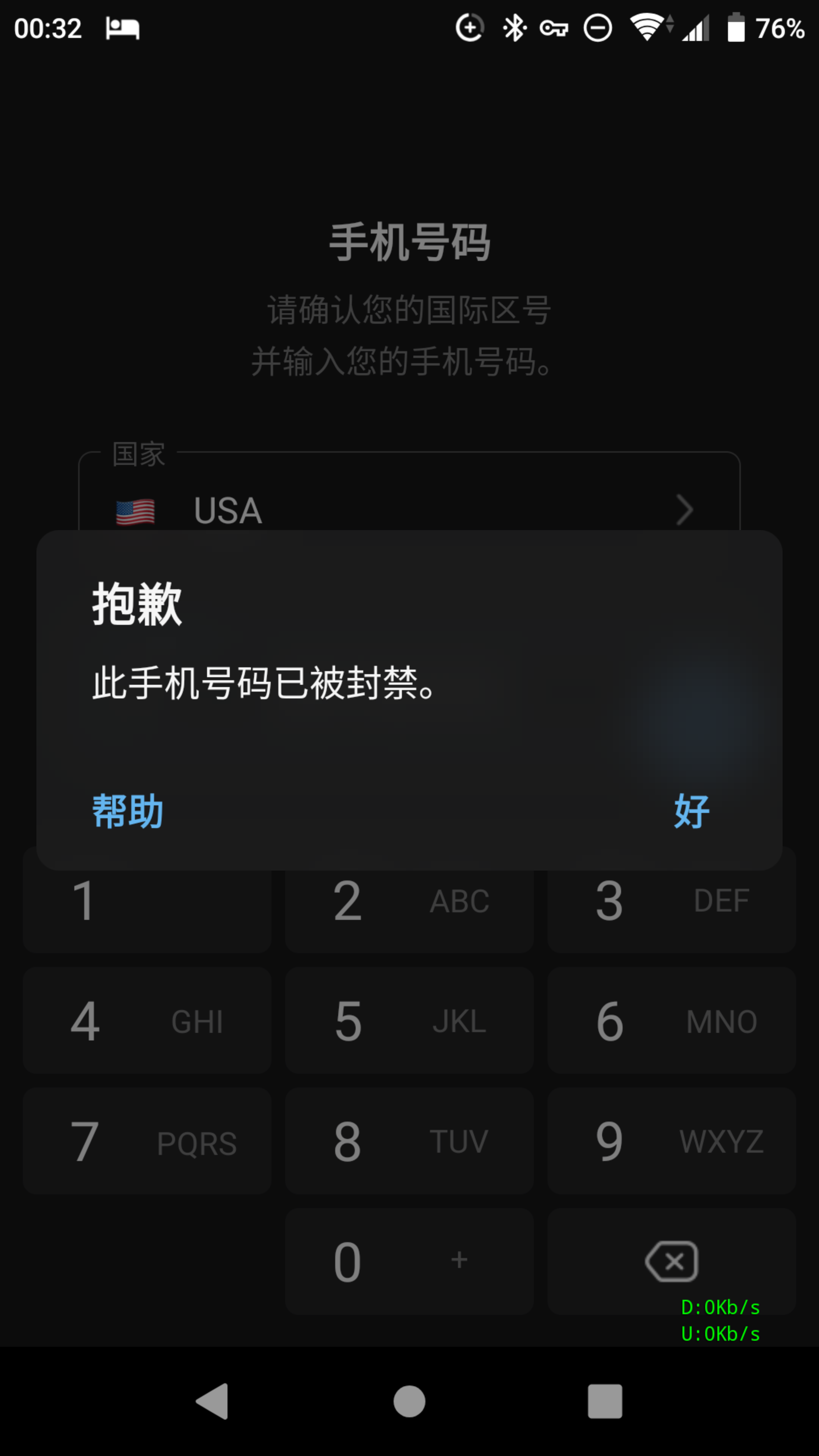Tap the 4 GHI key
This screenshot has height=1456, width=819.
147,1021
